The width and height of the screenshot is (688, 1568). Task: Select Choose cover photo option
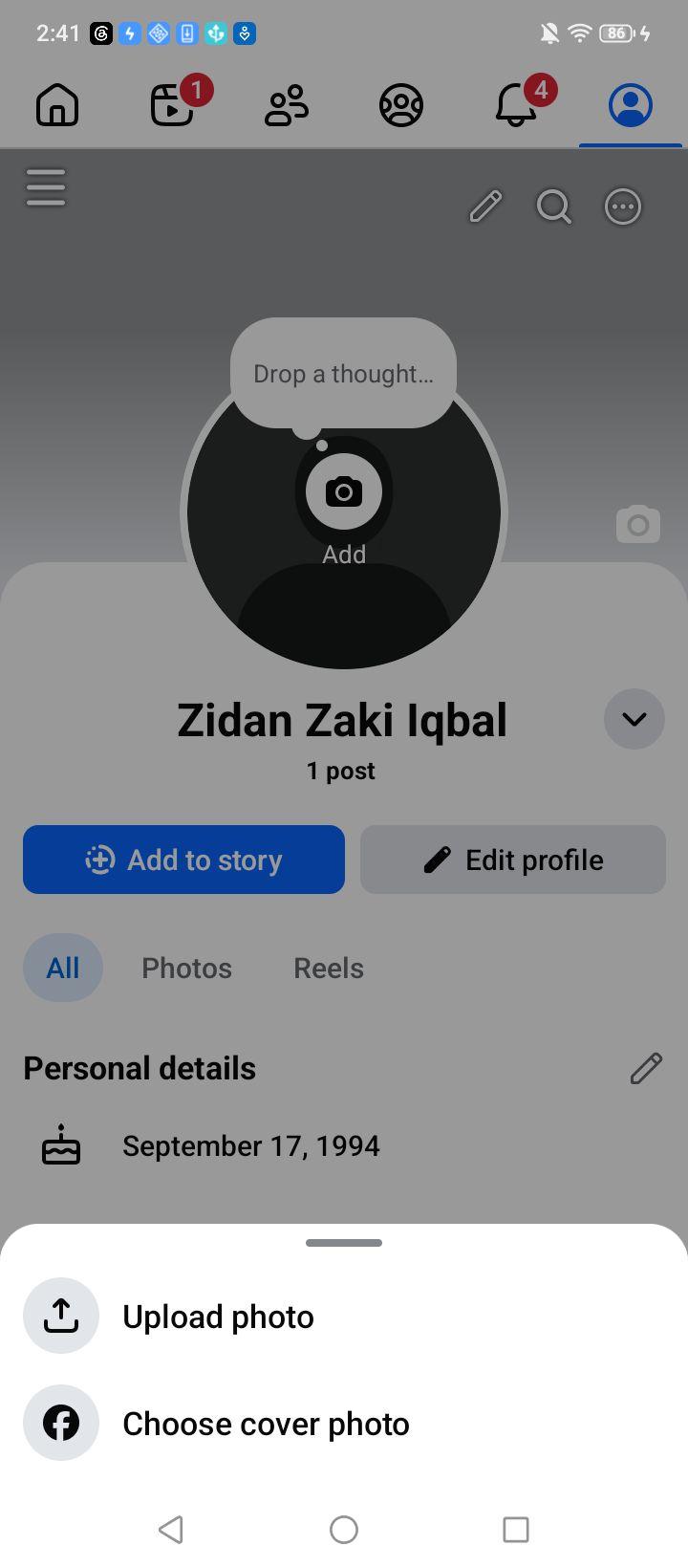click(344, 1424)
